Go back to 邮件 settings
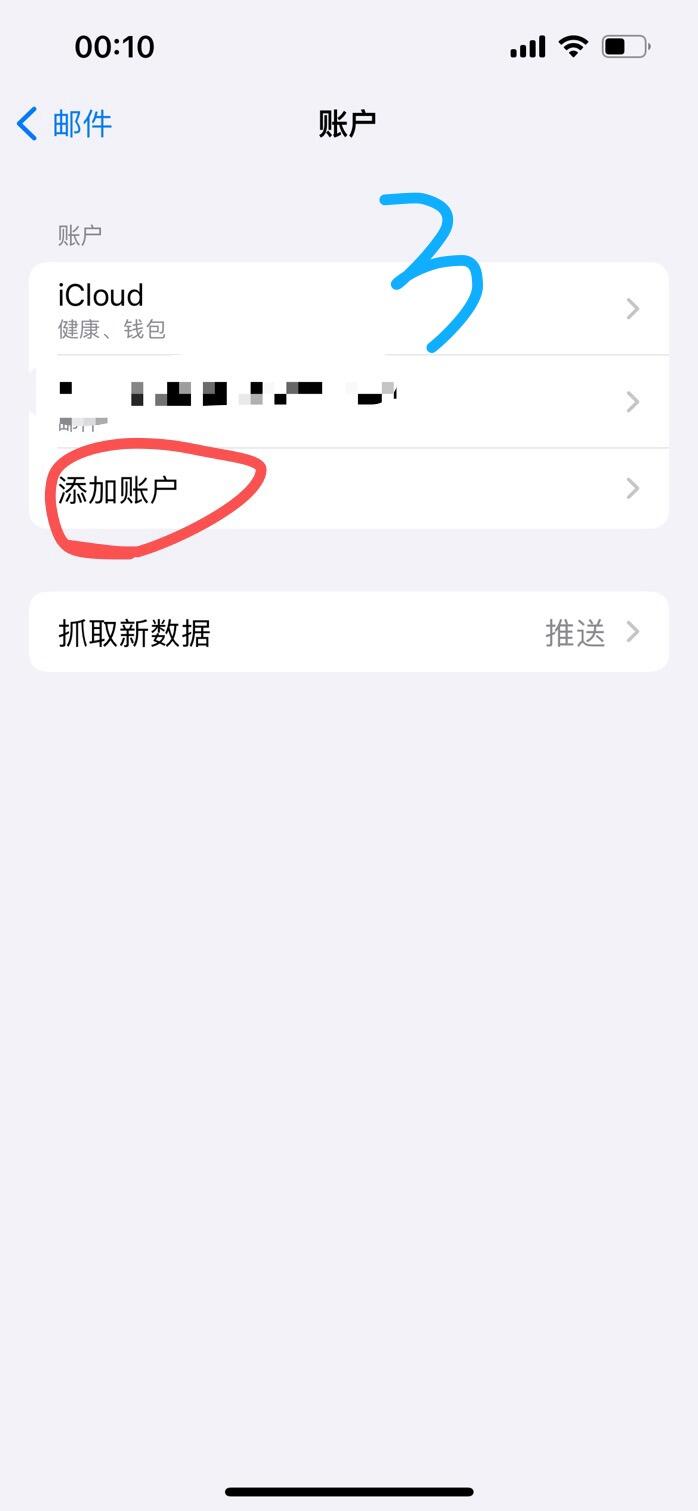 point(65,124)
